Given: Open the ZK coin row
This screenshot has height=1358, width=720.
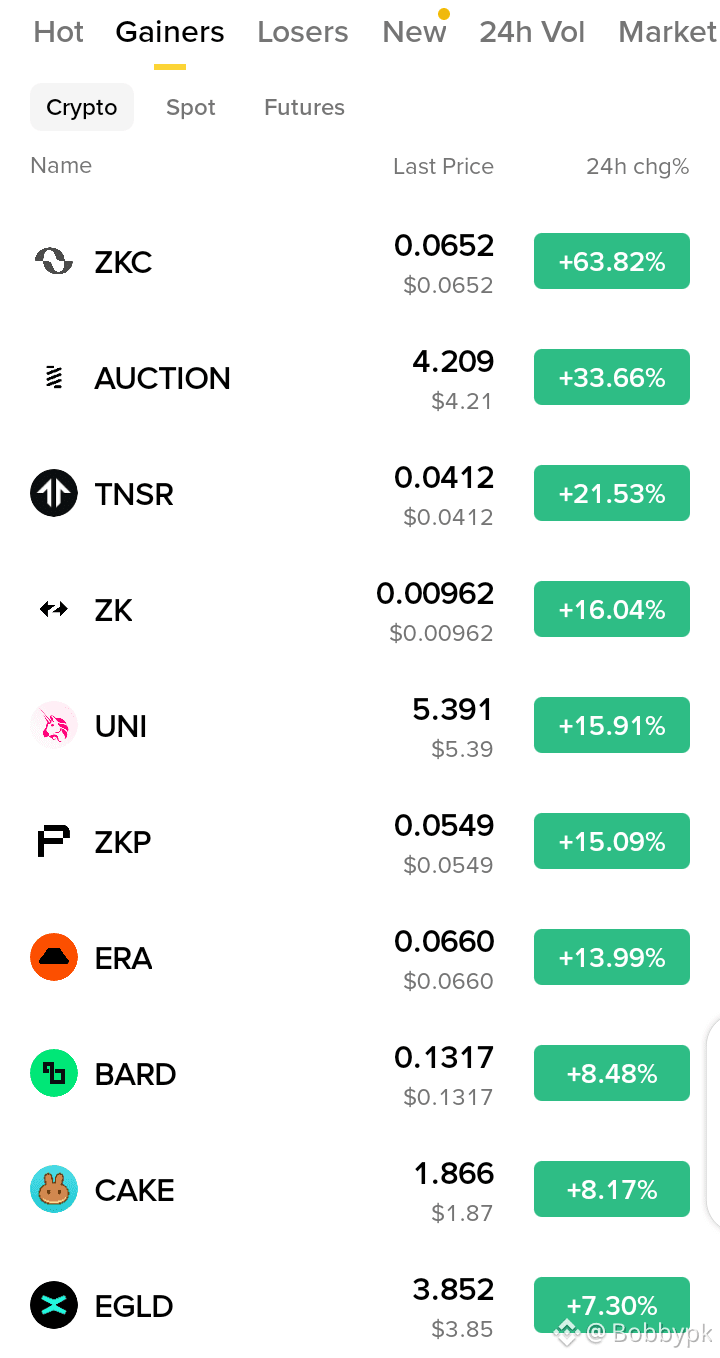Looking at the screenshot, I should click(x=360, y=610).
